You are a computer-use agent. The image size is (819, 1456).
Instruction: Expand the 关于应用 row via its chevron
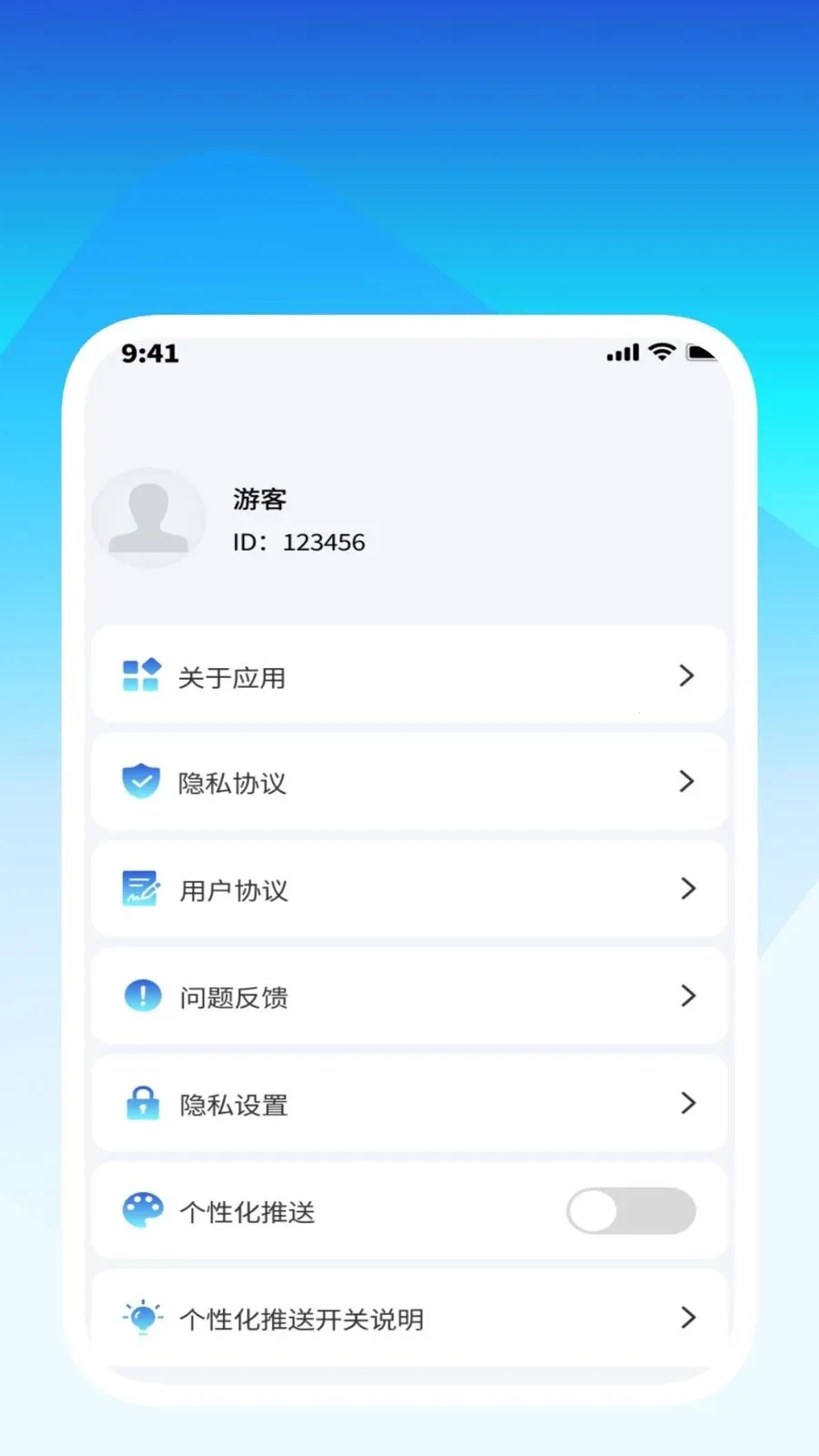tap(686, 675)
